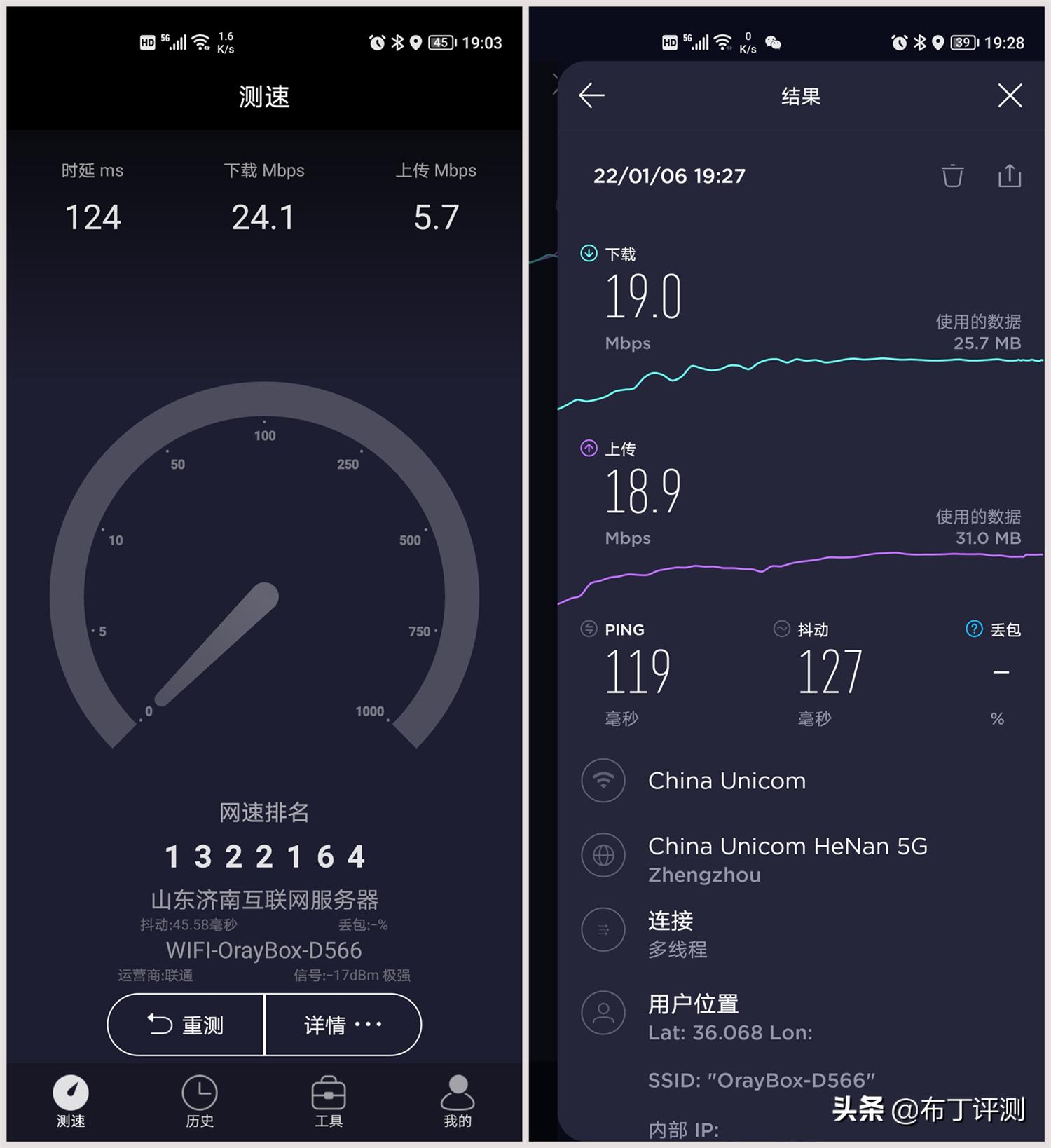Tap the China Unicom Wi-Fi network icon
Screen dimensions: 1051x1148
tap(603, 780)
